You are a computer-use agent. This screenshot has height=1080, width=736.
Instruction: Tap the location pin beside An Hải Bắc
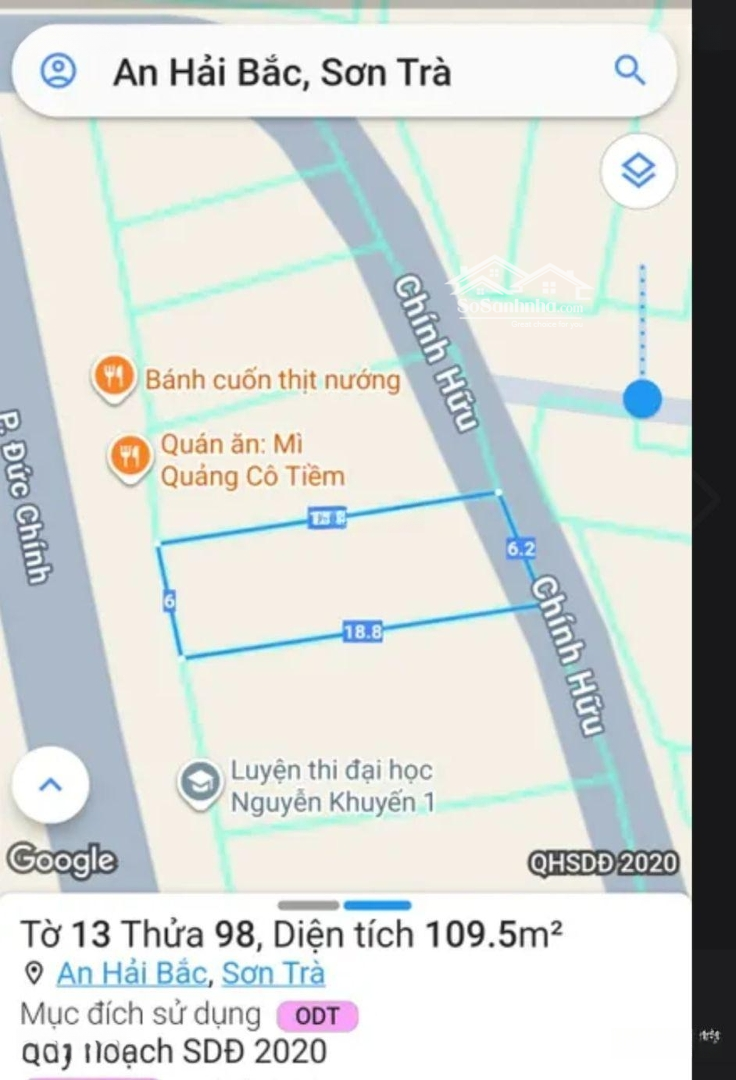(33, 973)
